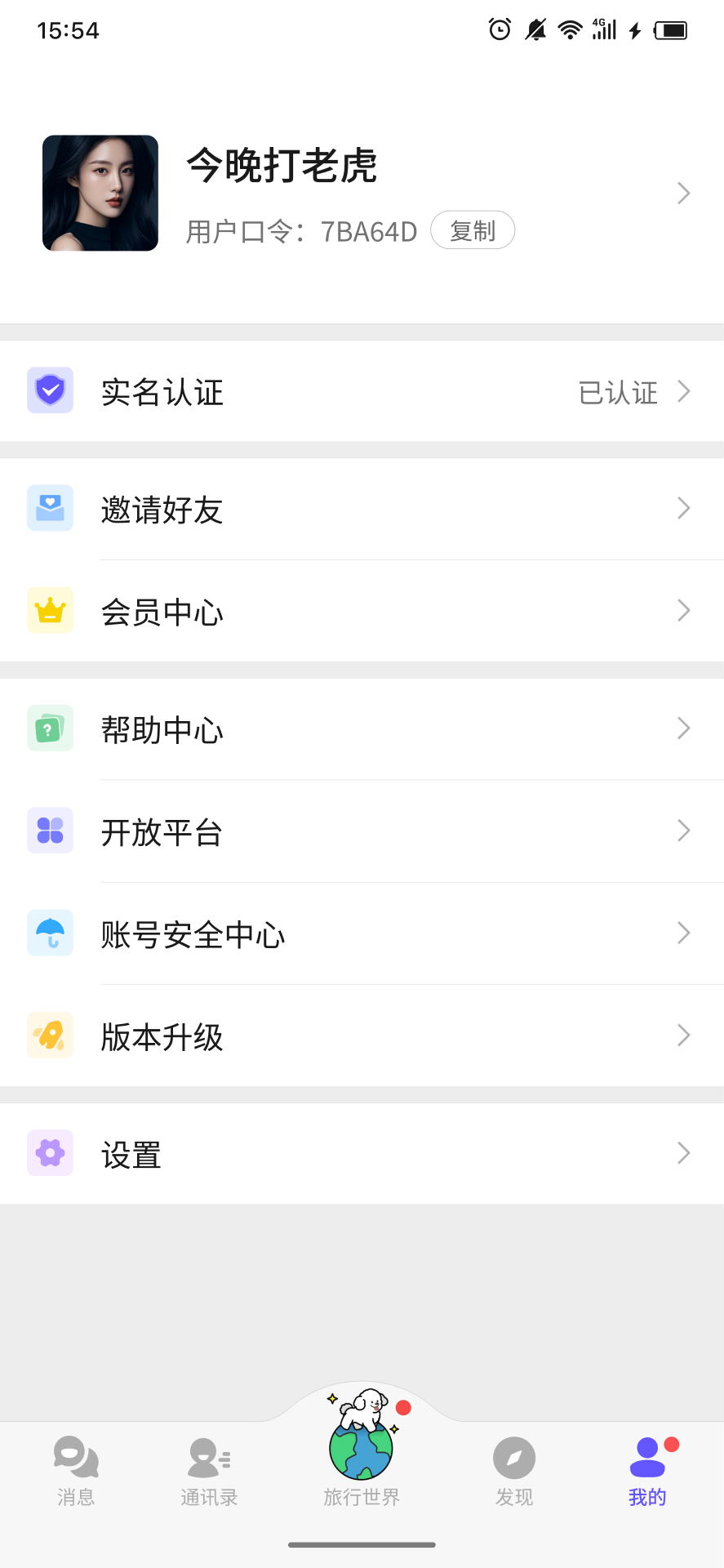
Task: Open the 通讯录 contacts icon
Action: pos(208,1456)
